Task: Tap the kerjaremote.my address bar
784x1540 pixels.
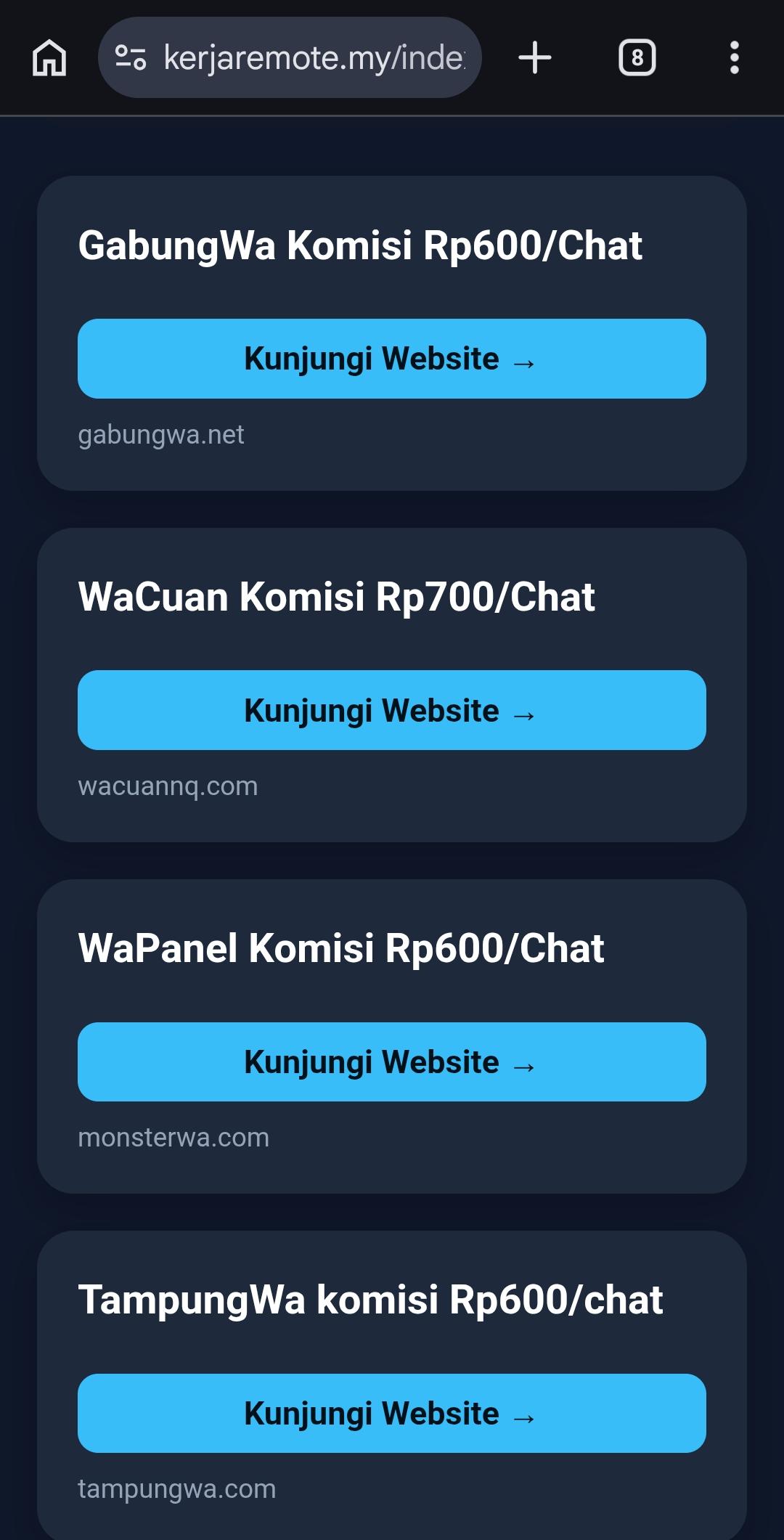Action: coord(314,57)
